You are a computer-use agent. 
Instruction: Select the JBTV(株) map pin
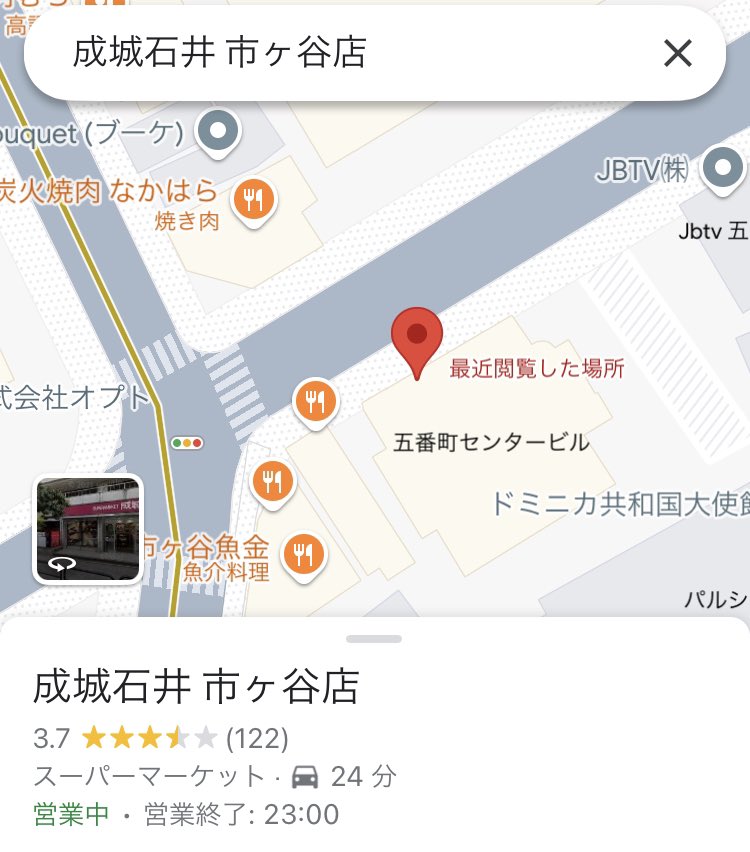click(721, 168)
